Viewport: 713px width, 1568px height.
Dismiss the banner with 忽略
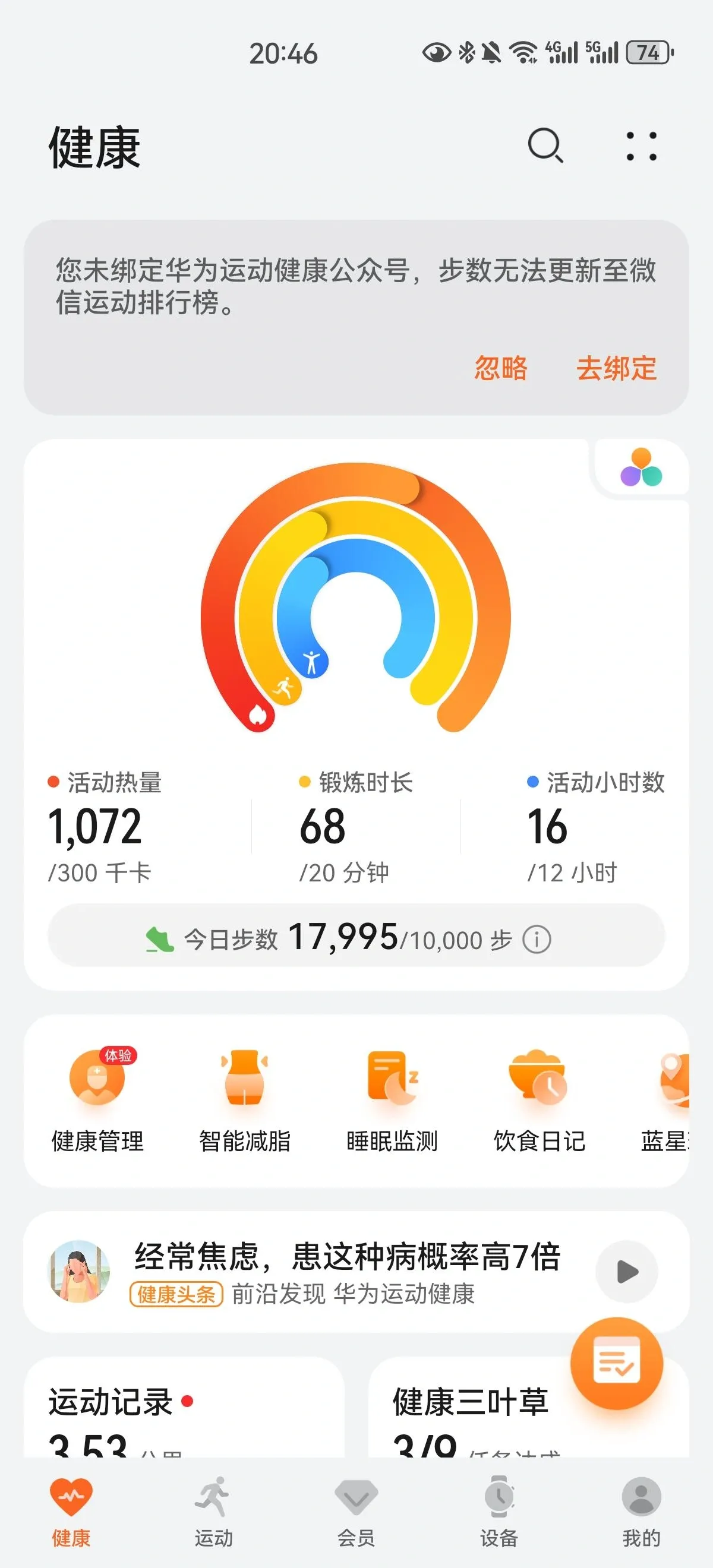click(x=500, y=368)
